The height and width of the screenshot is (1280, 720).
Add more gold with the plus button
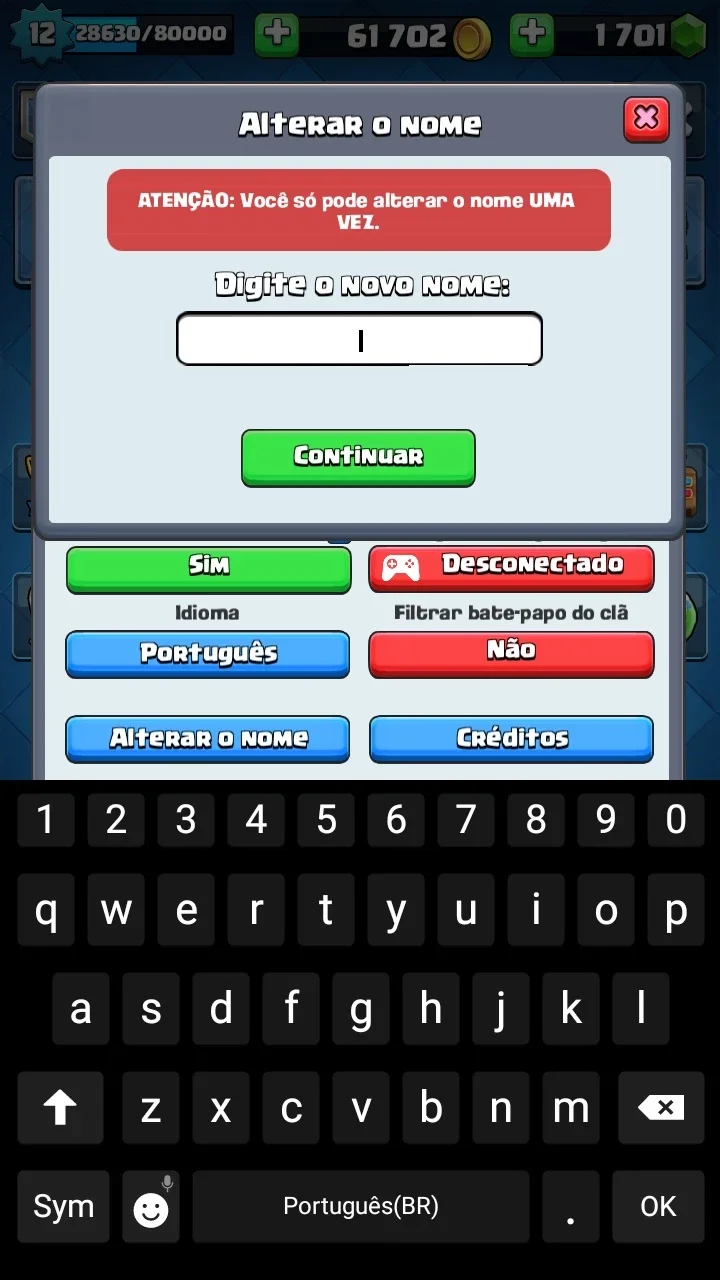(277, 35)
